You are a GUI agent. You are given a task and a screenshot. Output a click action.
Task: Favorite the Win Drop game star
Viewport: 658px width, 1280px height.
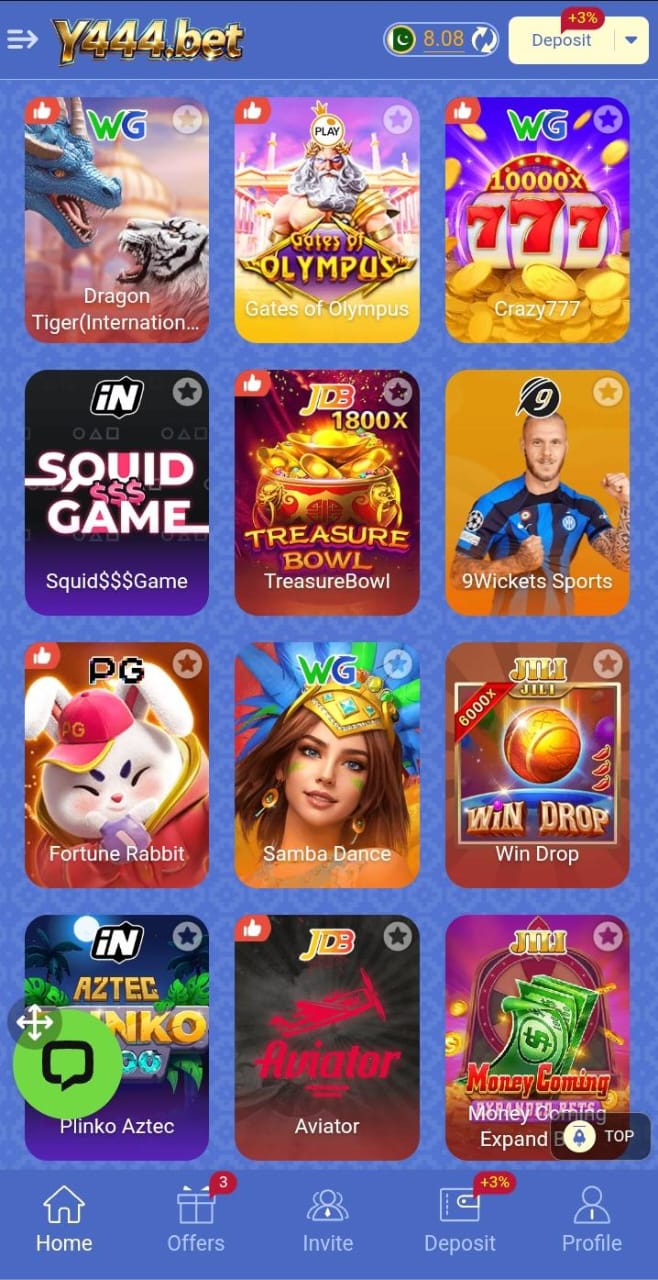608,663
